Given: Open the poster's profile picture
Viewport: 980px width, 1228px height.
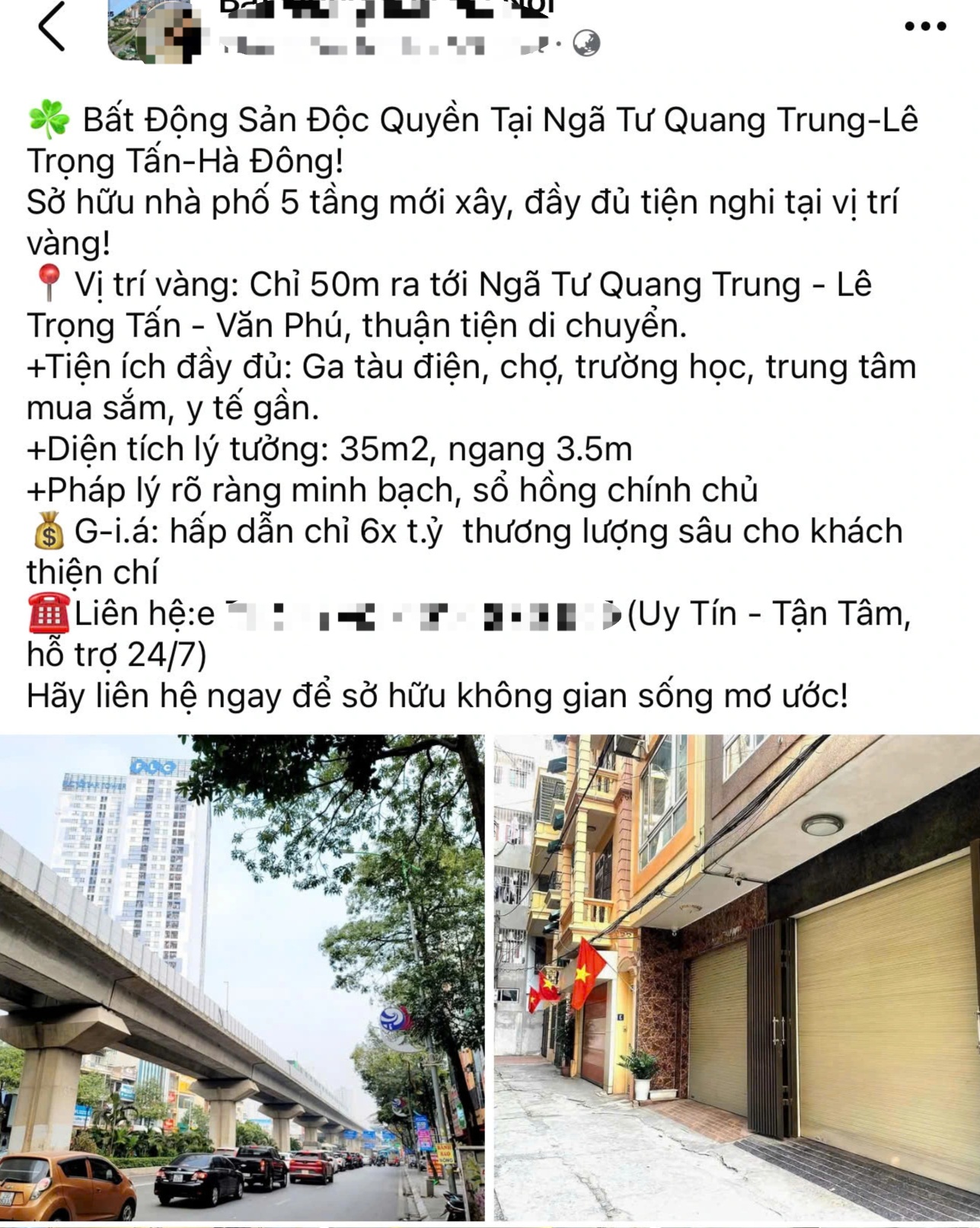Looking at the screenshot, I should (155, 30).
